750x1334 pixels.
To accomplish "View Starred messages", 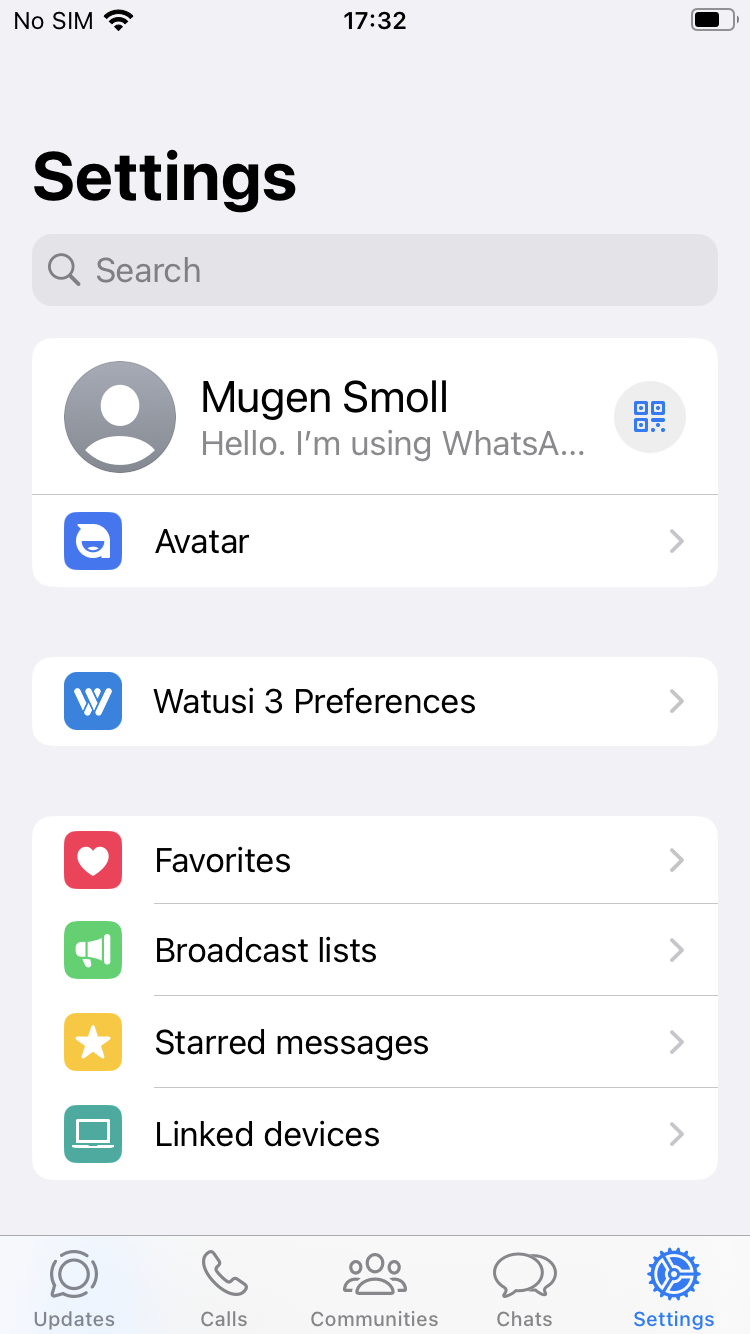I will coord(375,1042).
